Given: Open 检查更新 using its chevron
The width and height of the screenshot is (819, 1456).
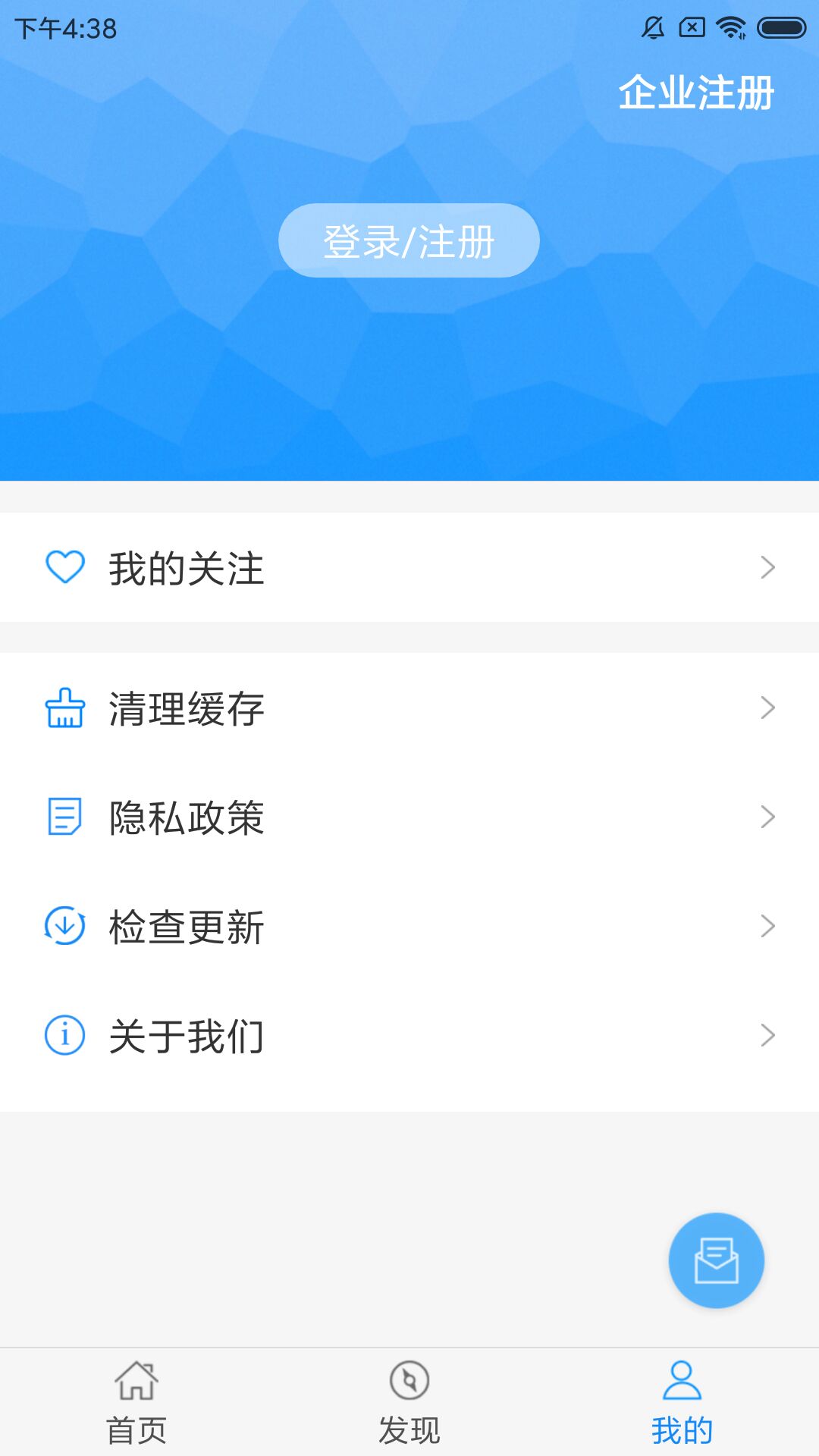Looking at the screenshot, I should click(768, 927).
